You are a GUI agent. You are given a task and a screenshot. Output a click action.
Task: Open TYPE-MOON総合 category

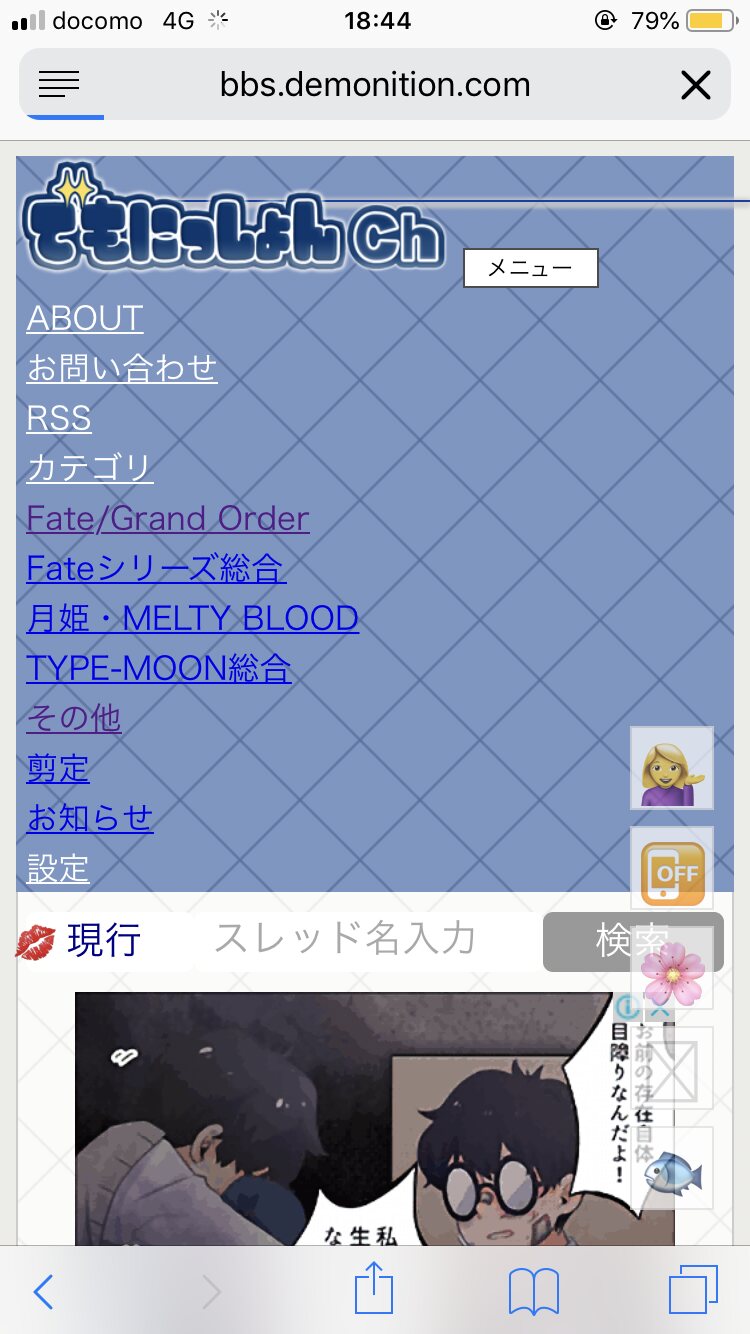click(159, 668)
